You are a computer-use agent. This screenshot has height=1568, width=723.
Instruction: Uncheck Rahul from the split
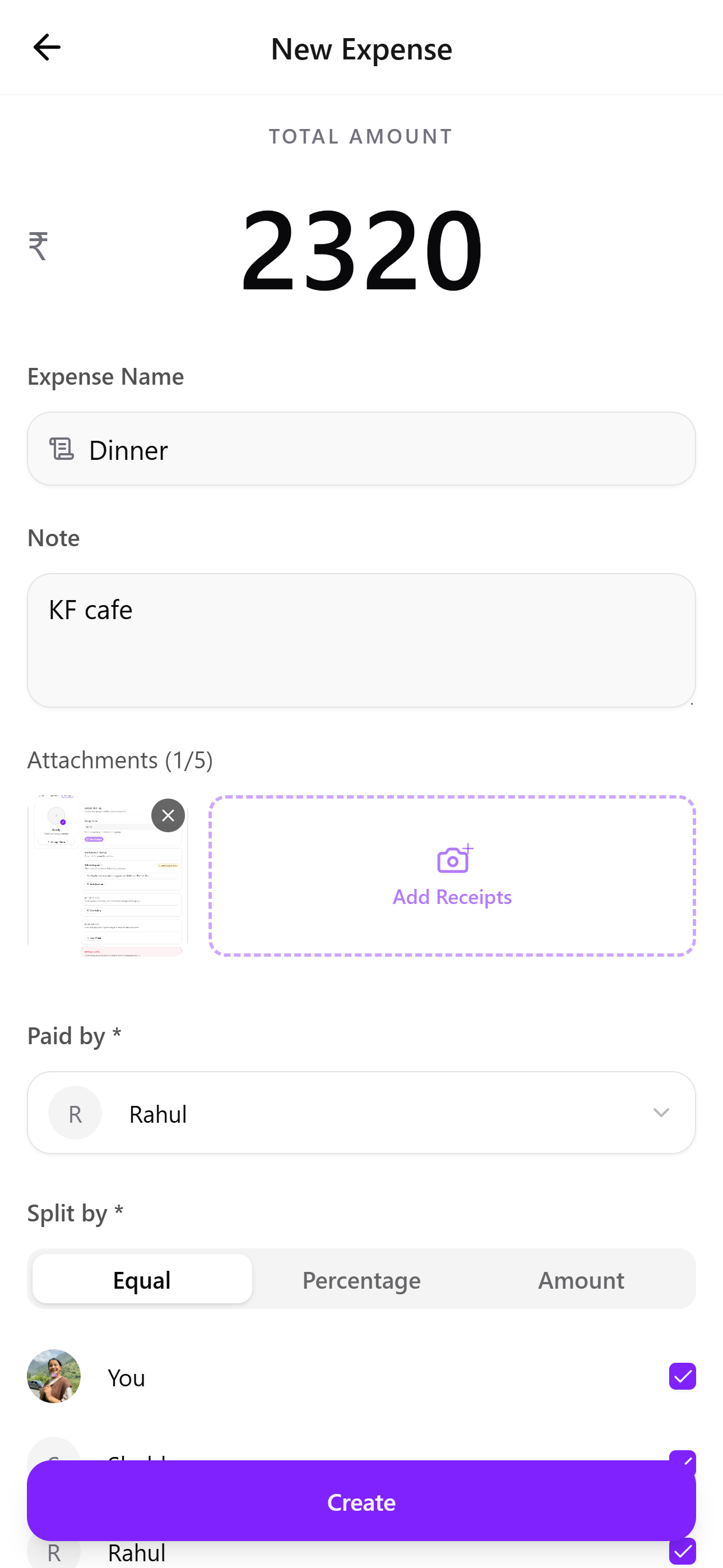(x=682, y=1553)
